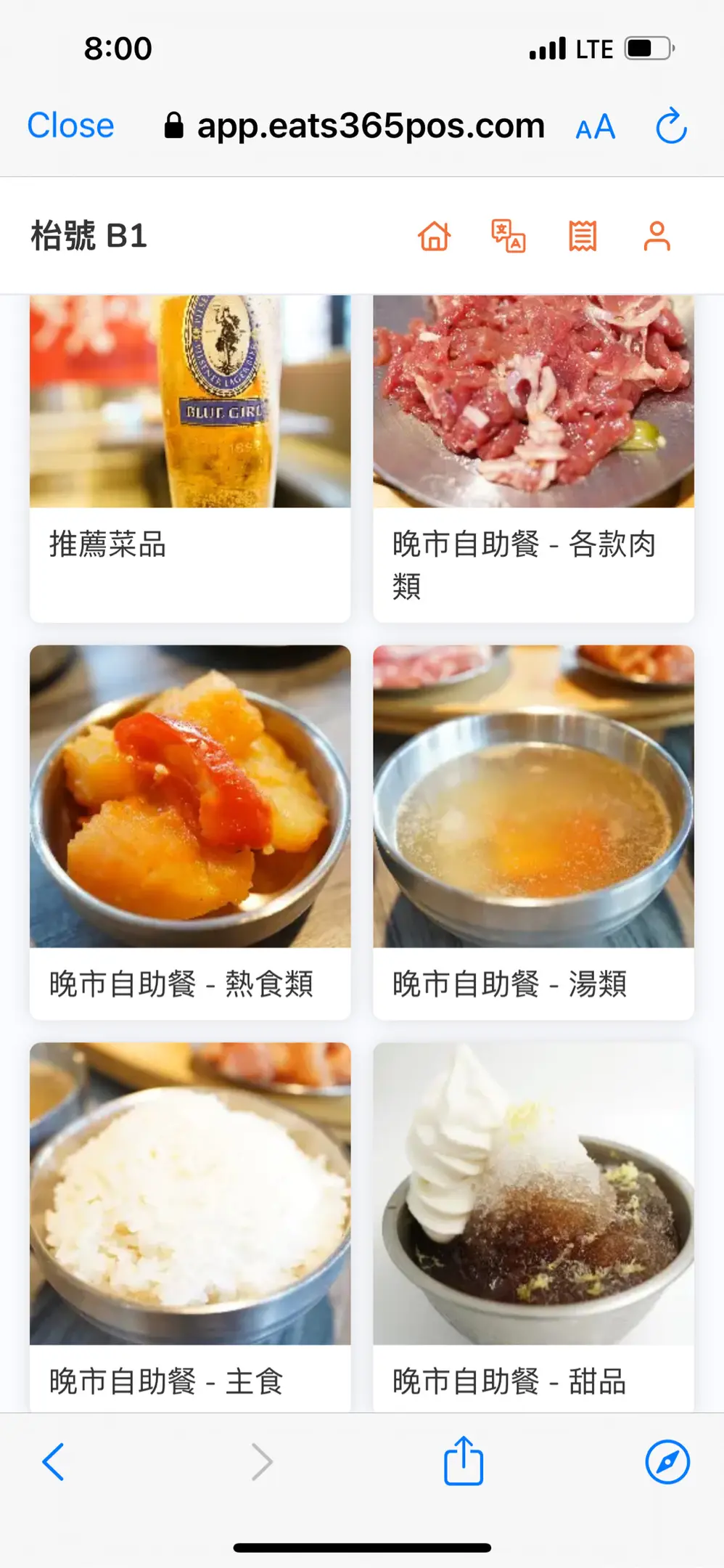The width and height of the screenshot is (724, 1568).
Task: Close the in-app browser
Action: (x=70, y=126)
